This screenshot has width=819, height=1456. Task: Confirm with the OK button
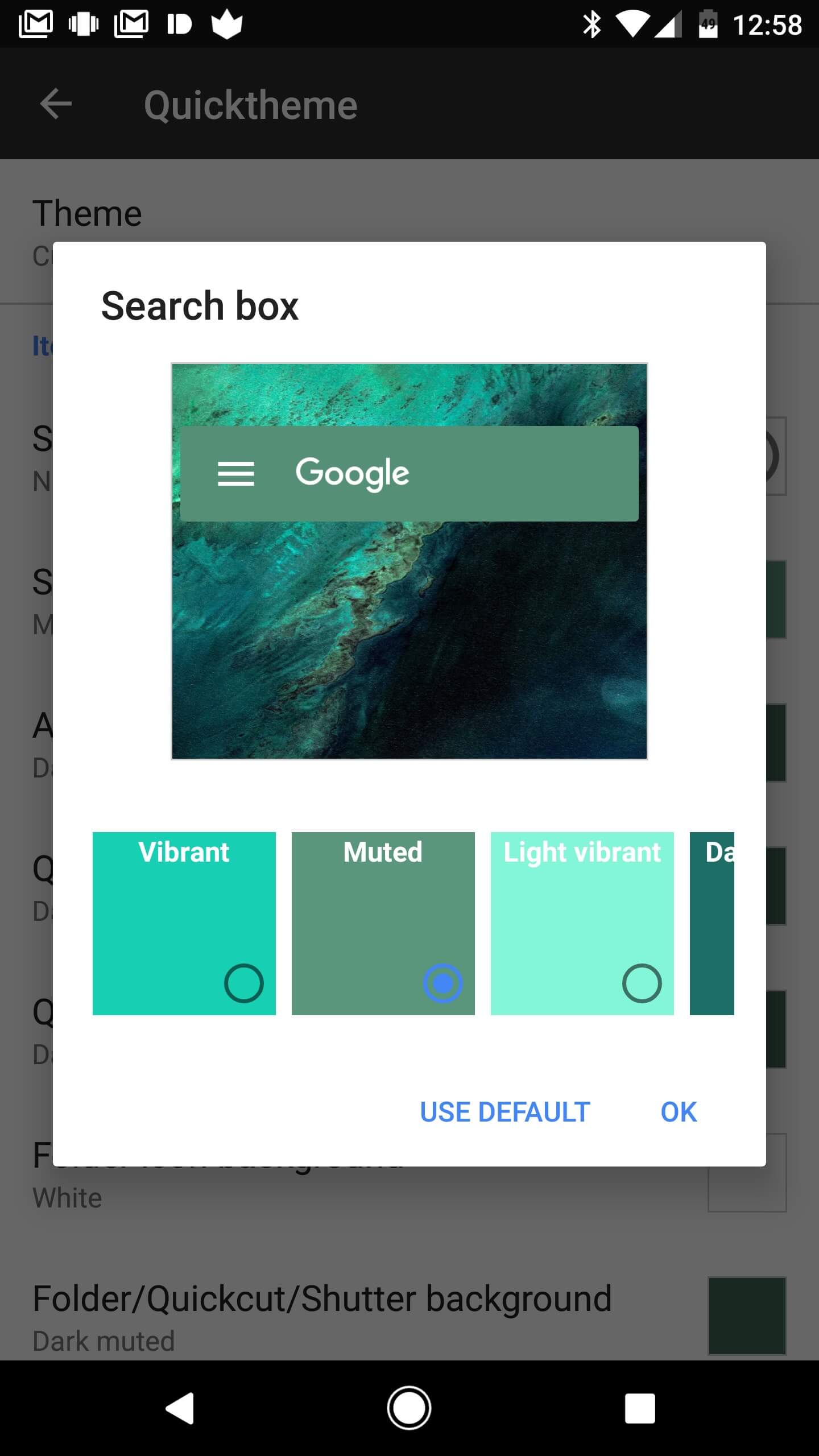679,1112
